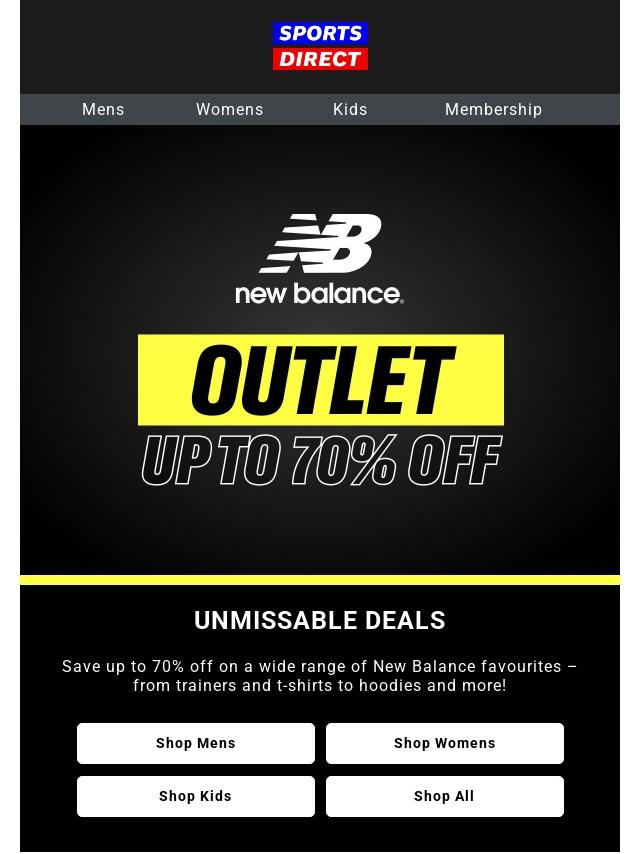This screenshot has width=640, height=854.
Task: Tap the Shop Mens button
Action: (196, 743)
